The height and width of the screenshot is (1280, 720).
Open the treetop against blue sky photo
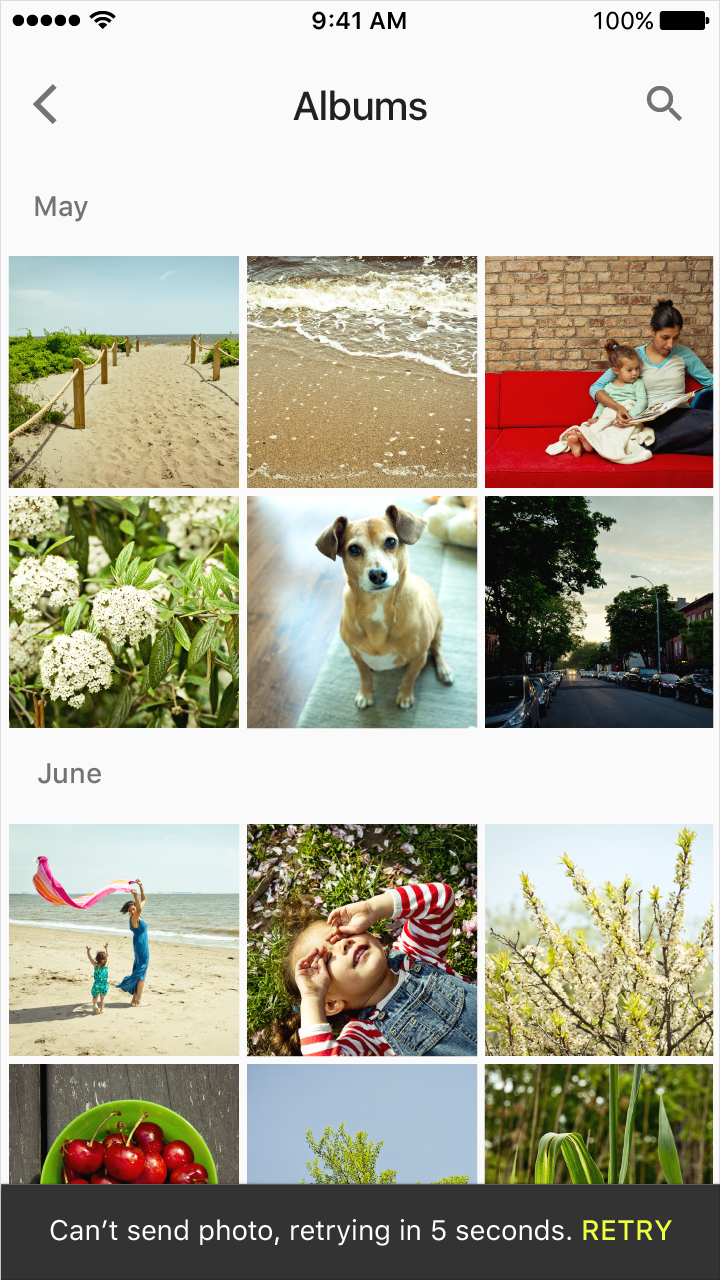tap(362, 1124)
